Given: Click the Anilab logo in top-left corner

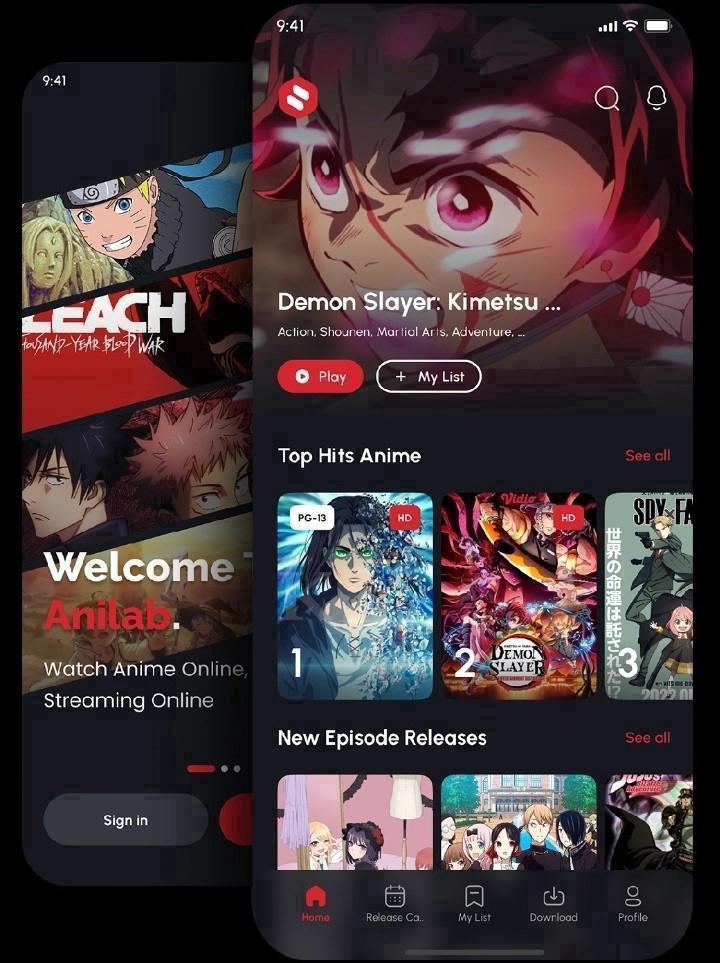Looking at the screenshot, I should pos(296,97).
